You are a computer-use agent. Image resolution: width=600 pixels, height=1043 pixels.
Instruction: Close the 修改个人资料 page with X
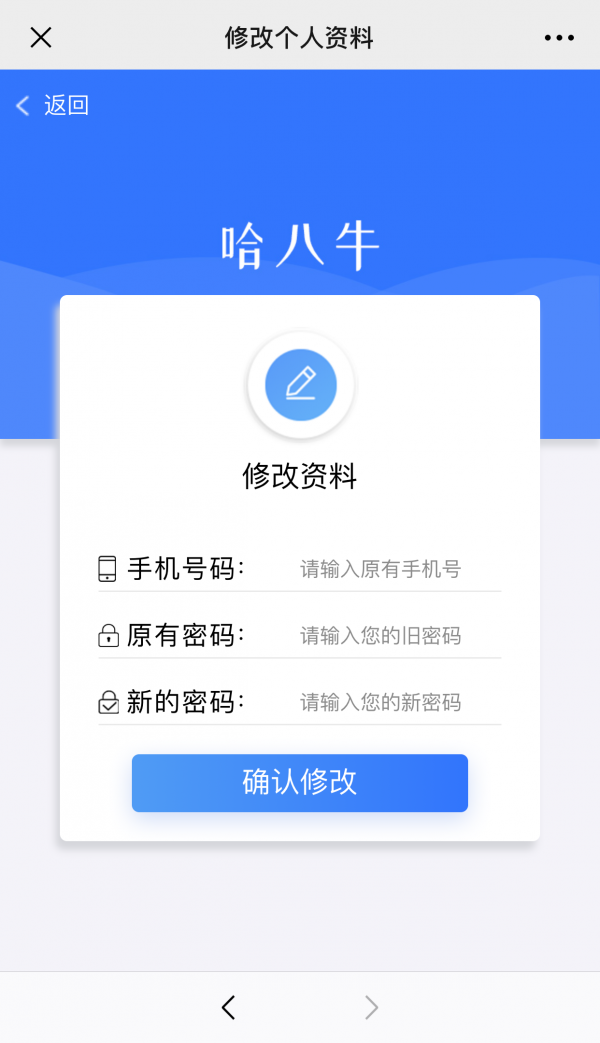tap(40, 38)
